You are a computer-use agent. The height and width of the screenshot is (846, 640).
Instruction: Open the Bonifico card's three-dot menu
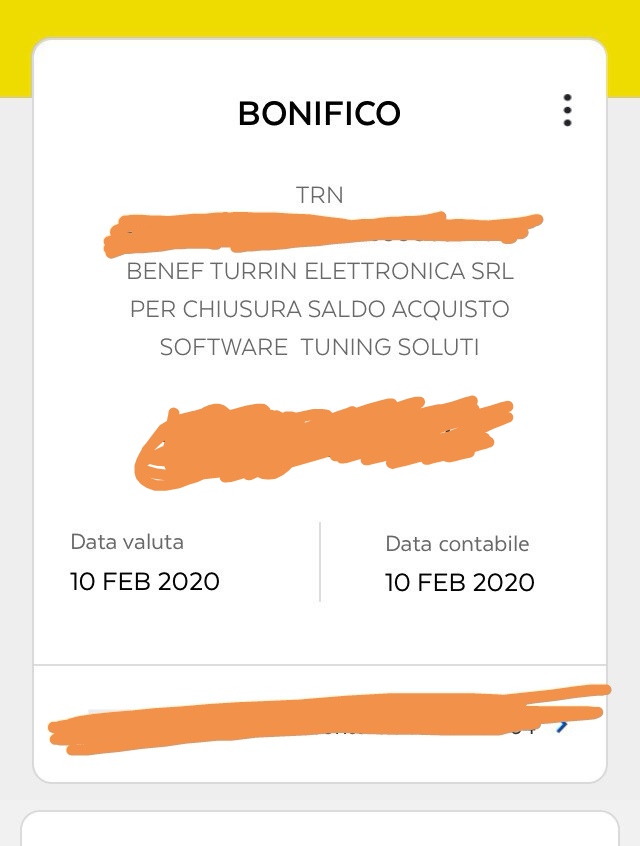pyautogui.click(x=567, y=110)
